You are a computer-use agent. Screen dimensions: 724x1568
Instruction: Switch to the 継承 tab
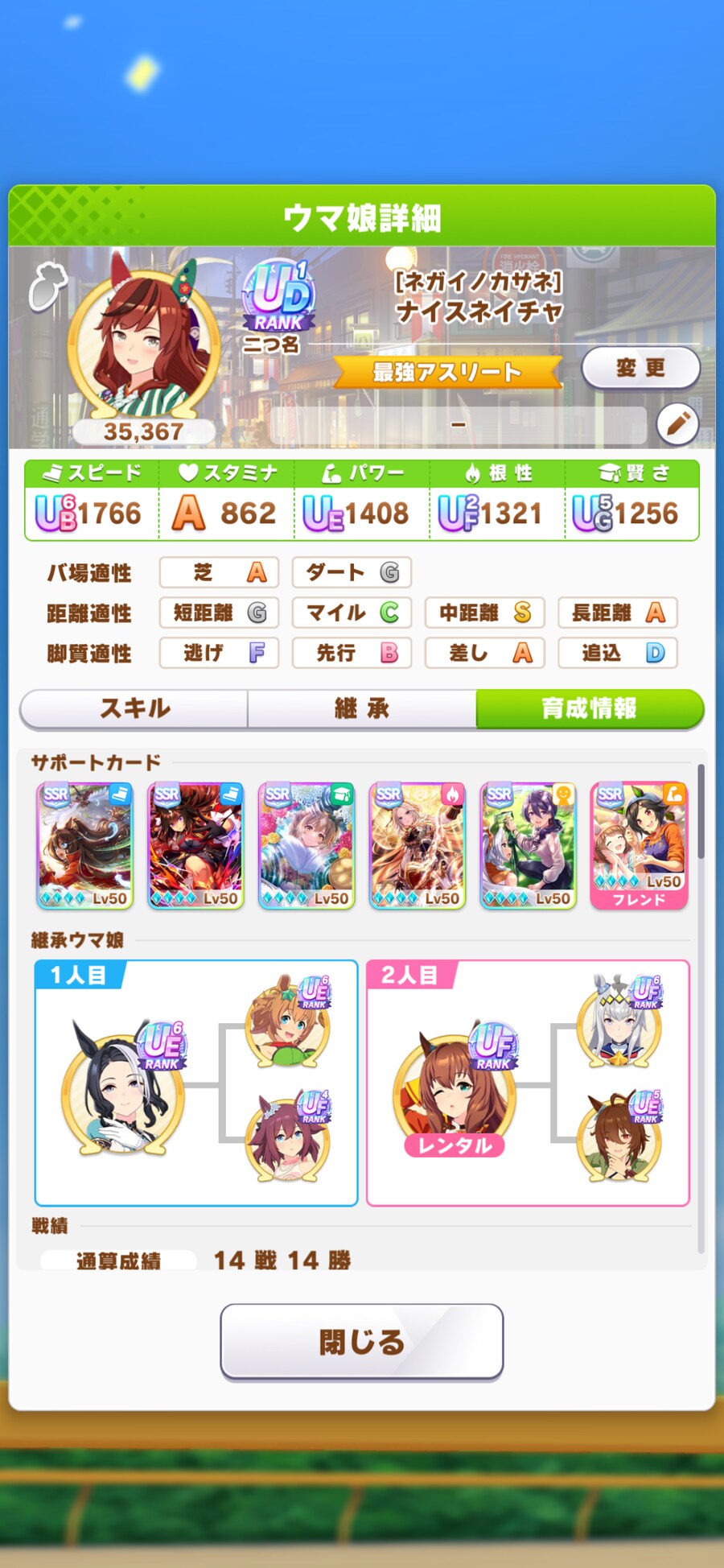(x=362, y=708)
